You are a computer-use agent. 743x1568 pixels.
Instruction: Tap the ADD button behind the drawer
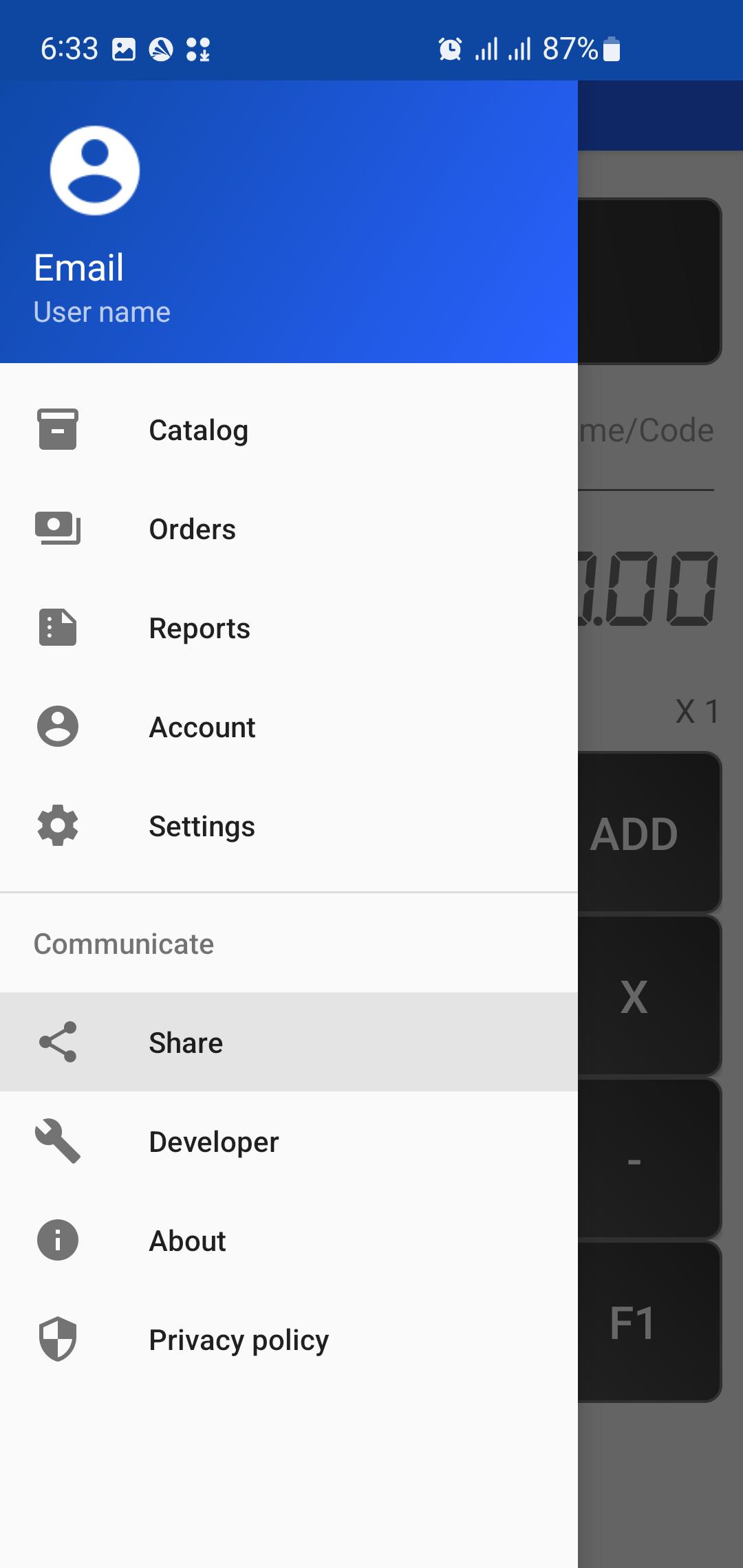coord(648,834)
